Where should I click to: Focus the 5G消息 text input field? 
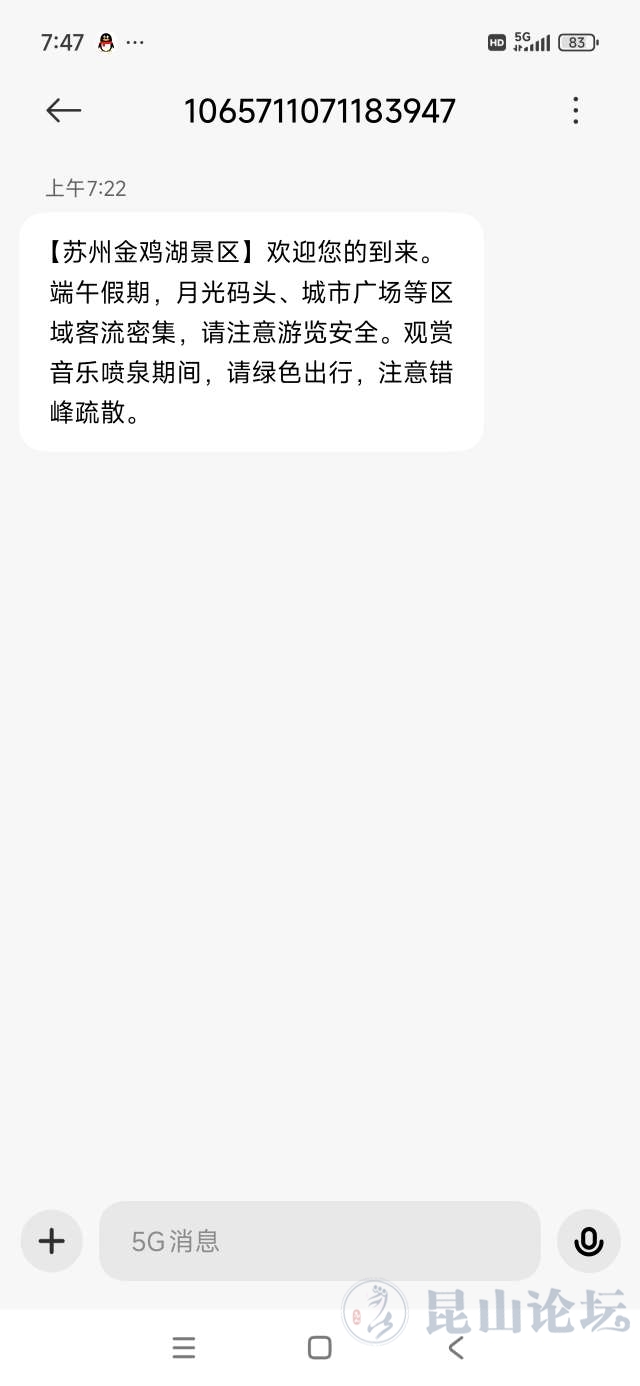pyautogui.click(x=319, y=1241)
